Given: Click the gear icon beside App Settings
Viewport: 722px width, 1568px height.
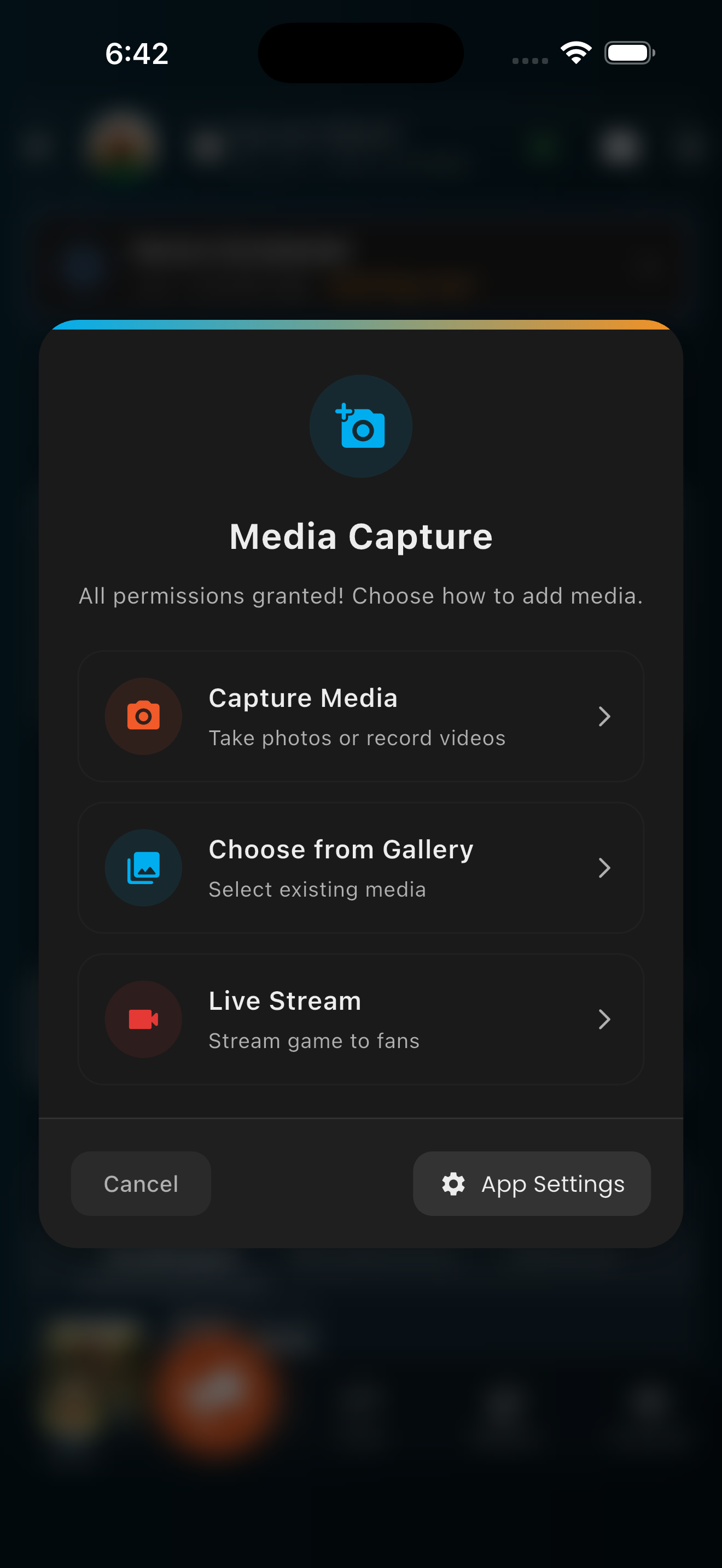Looking at the screenshot, I should (x=453, y=1183).
